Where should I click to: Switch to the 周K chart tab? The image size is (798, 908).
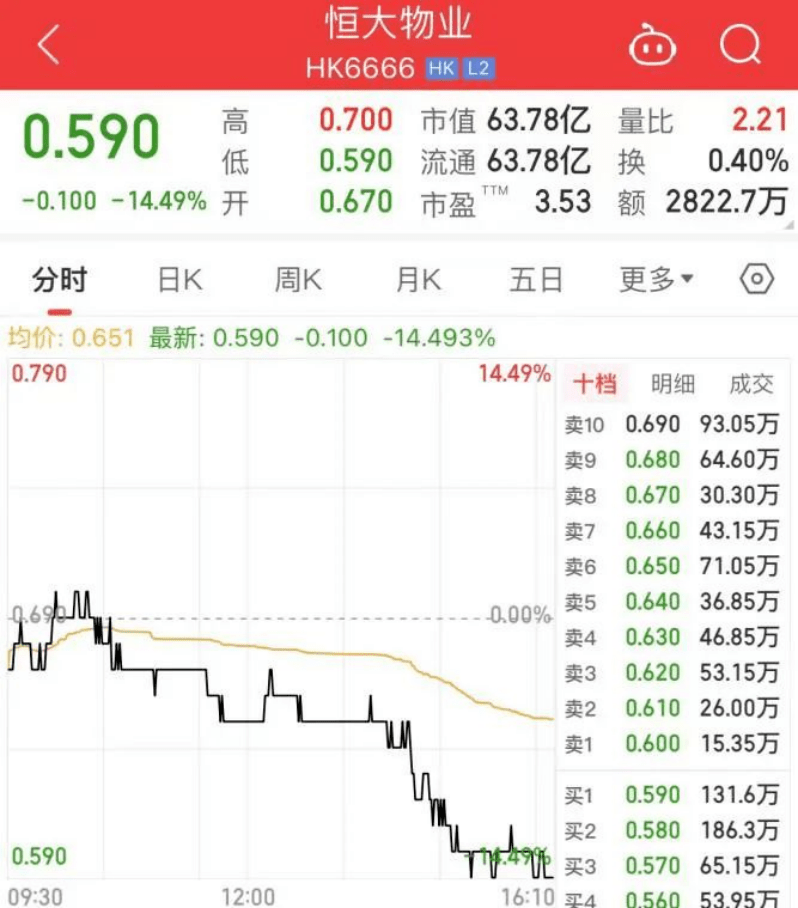(x=298, y=281)
